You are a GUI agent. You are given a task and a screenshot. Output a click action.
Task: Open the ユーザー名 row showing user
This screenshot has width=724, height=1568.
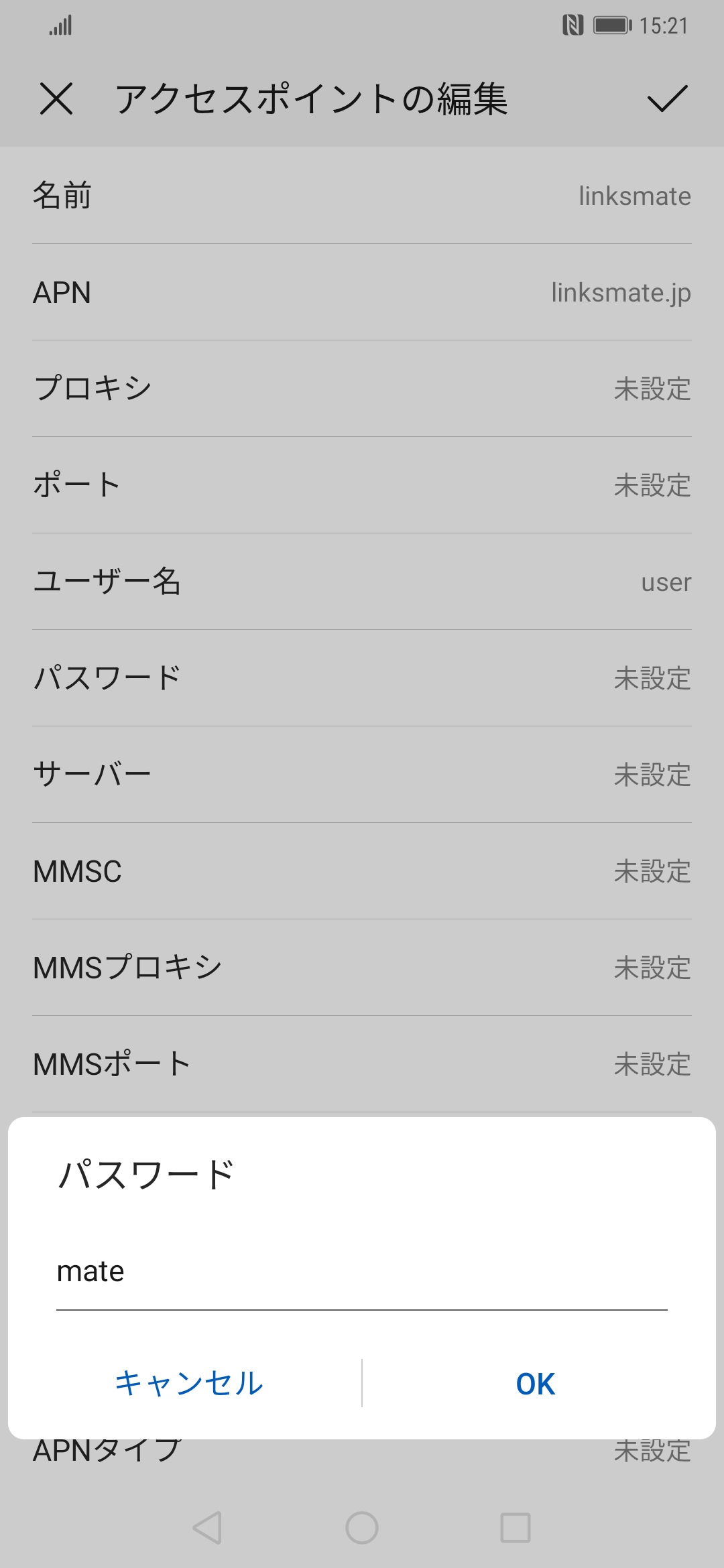pyautogui.click(x=362, y=582)
